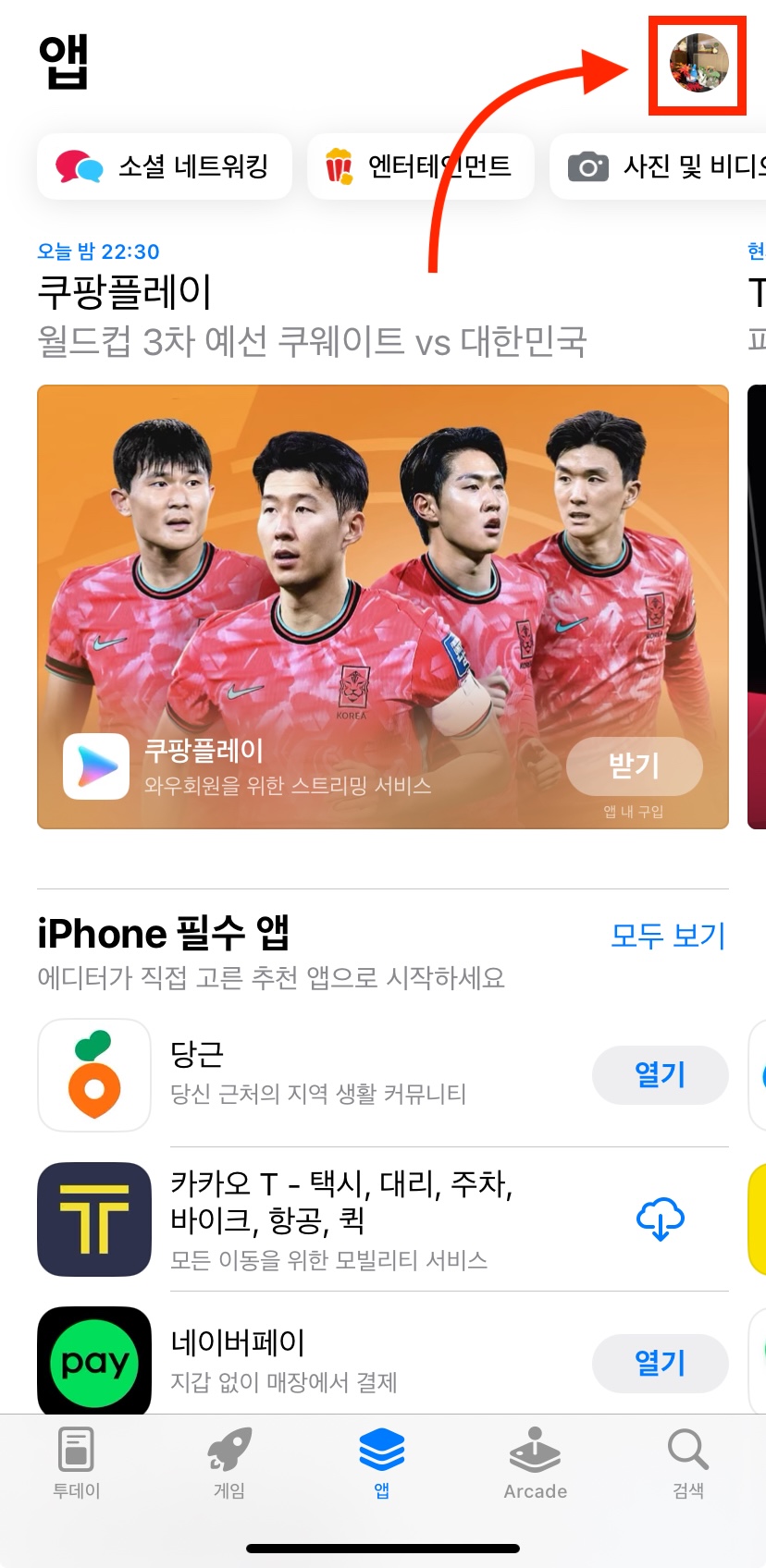Download 카카오 T via the cloud icon
The width and height of the screenshot is (766, 1568).
coord(660,1220)
